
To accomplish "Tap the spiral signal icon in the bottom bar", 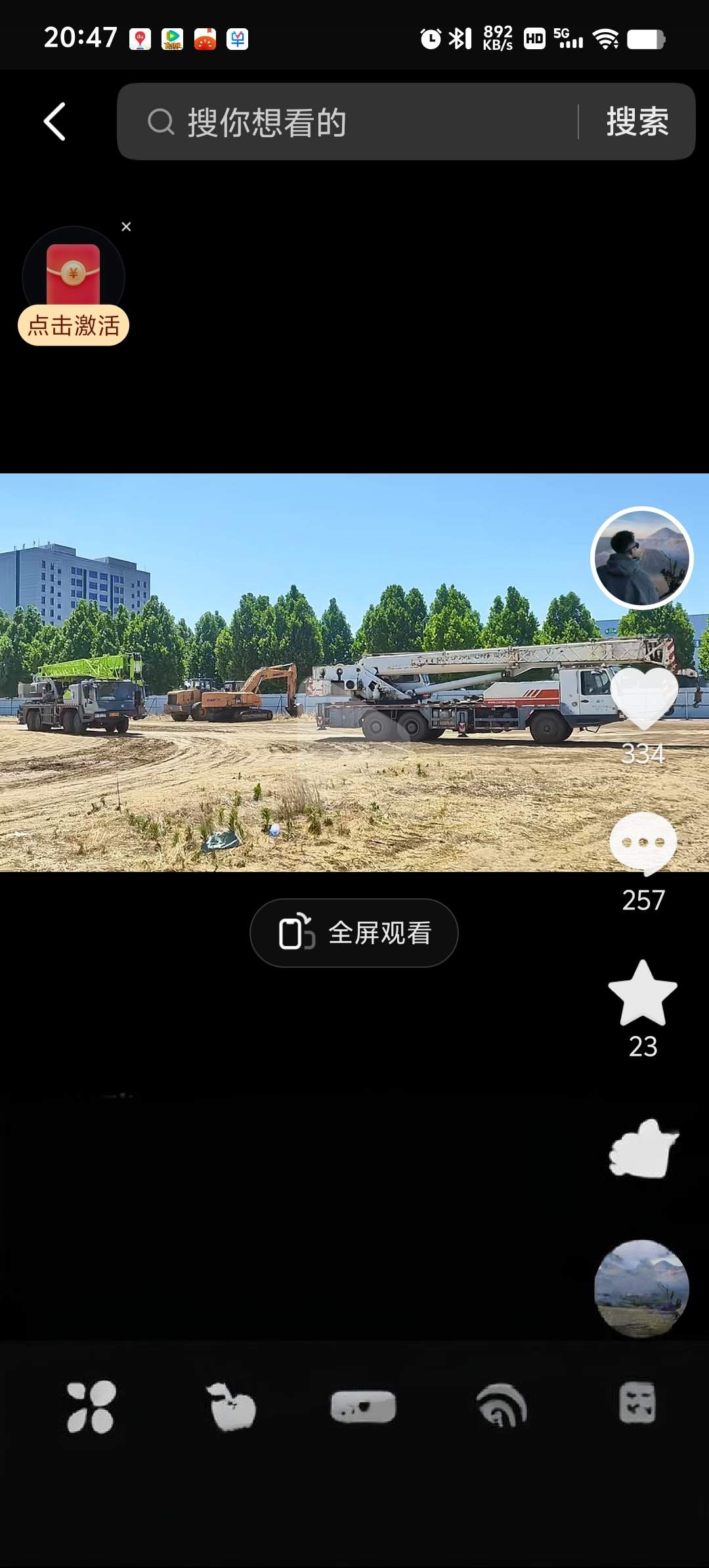I will click(x=502, y=1405).
